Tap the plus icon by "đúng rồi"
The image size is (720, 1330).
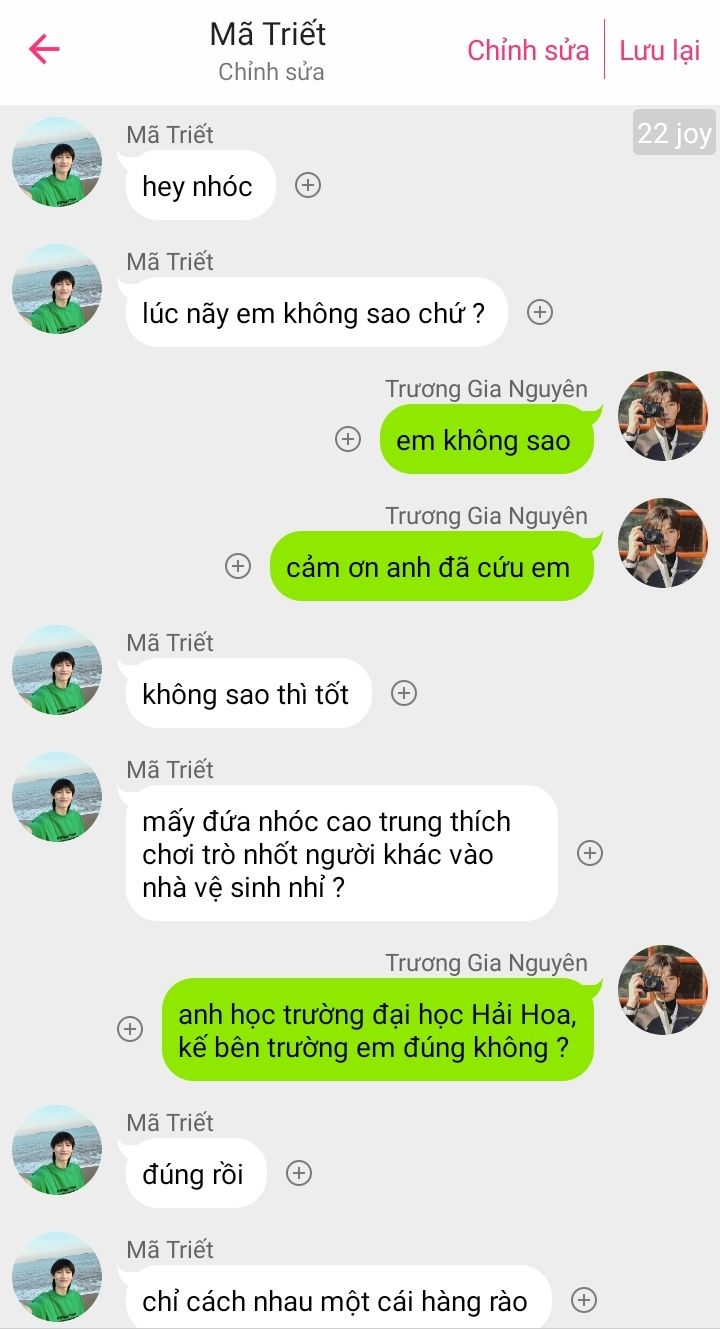point(299,1173)
